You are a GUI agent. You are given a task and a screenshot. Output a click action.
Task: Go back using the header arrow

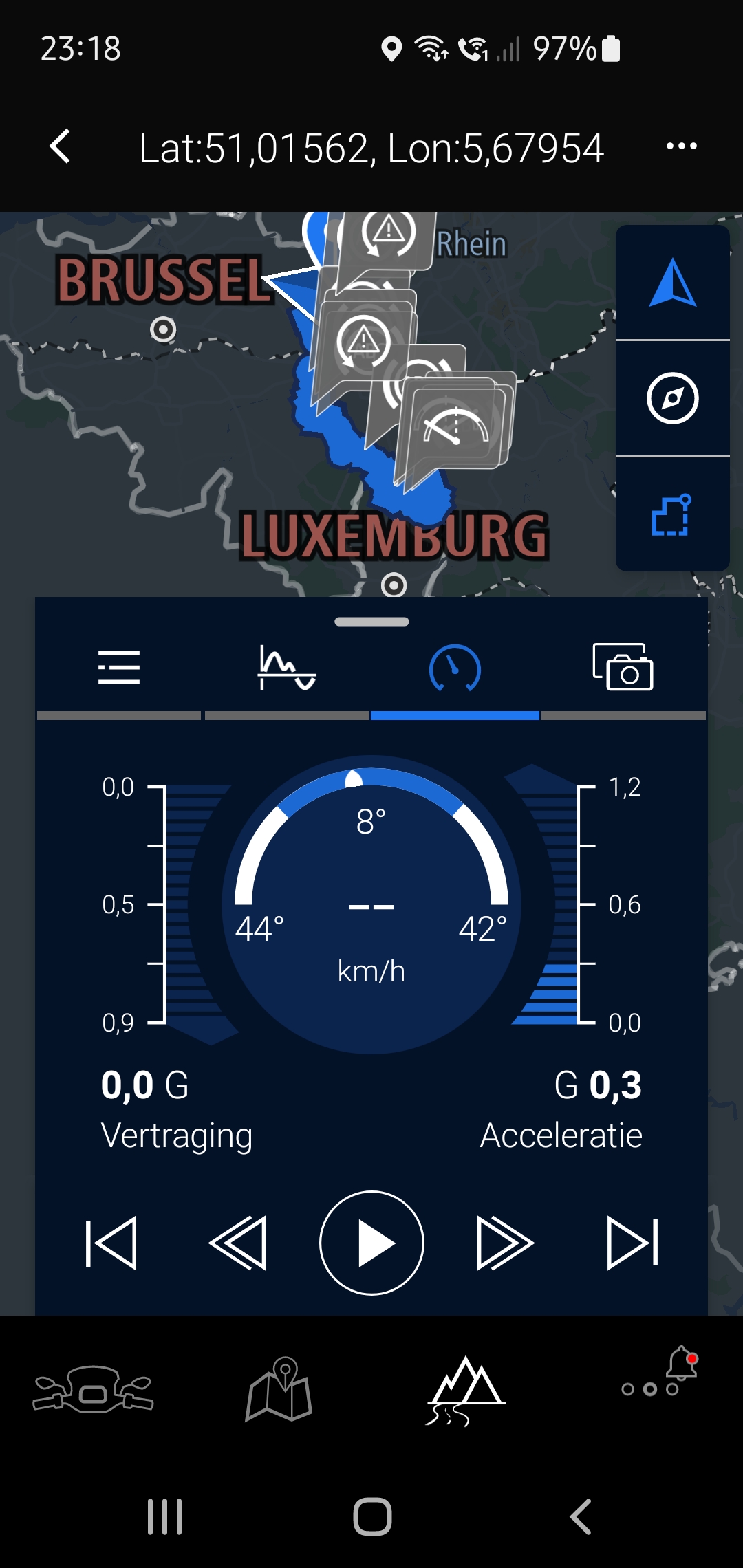coord(61,146)
